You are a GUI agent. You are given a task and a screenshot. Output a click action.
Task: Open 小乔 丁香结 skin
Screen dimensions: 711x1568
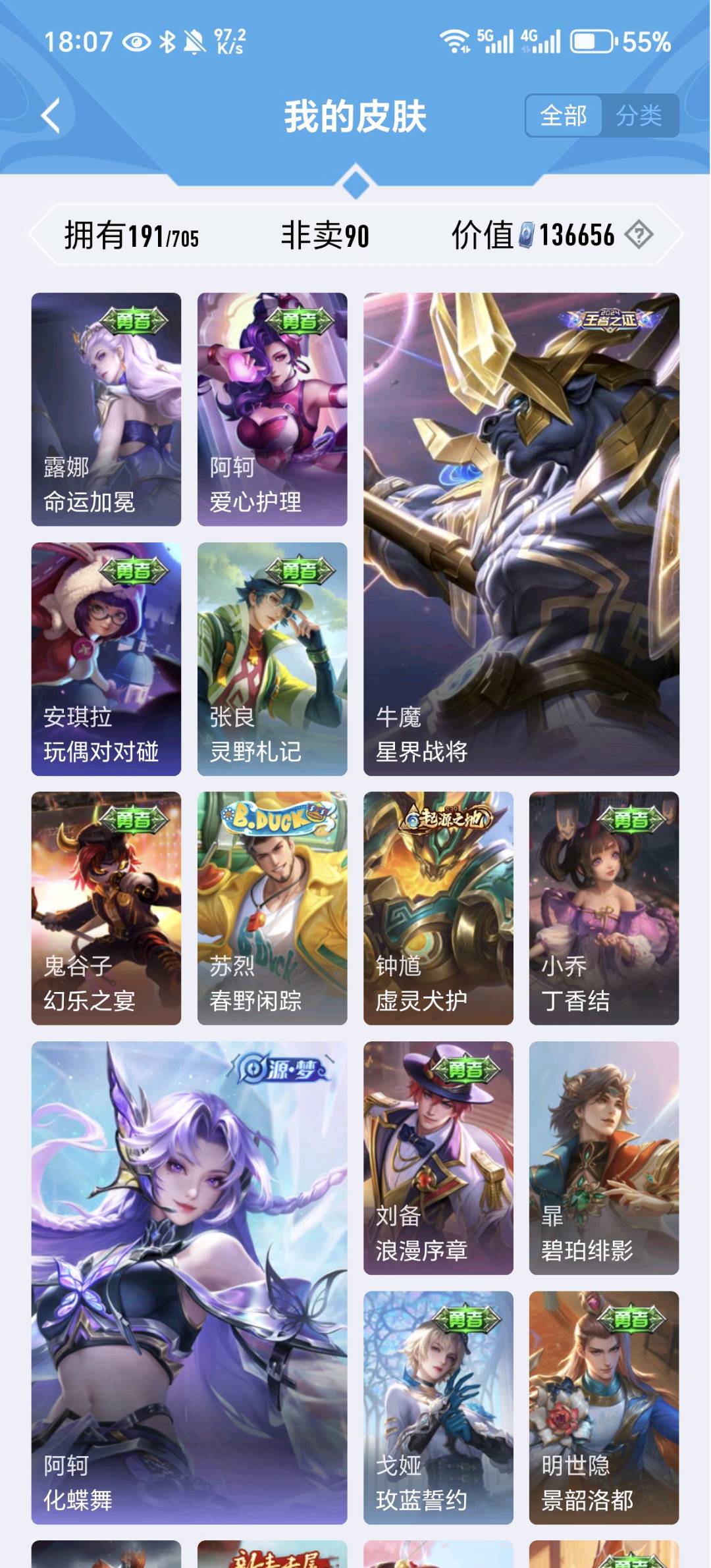(x=604, y=908)
